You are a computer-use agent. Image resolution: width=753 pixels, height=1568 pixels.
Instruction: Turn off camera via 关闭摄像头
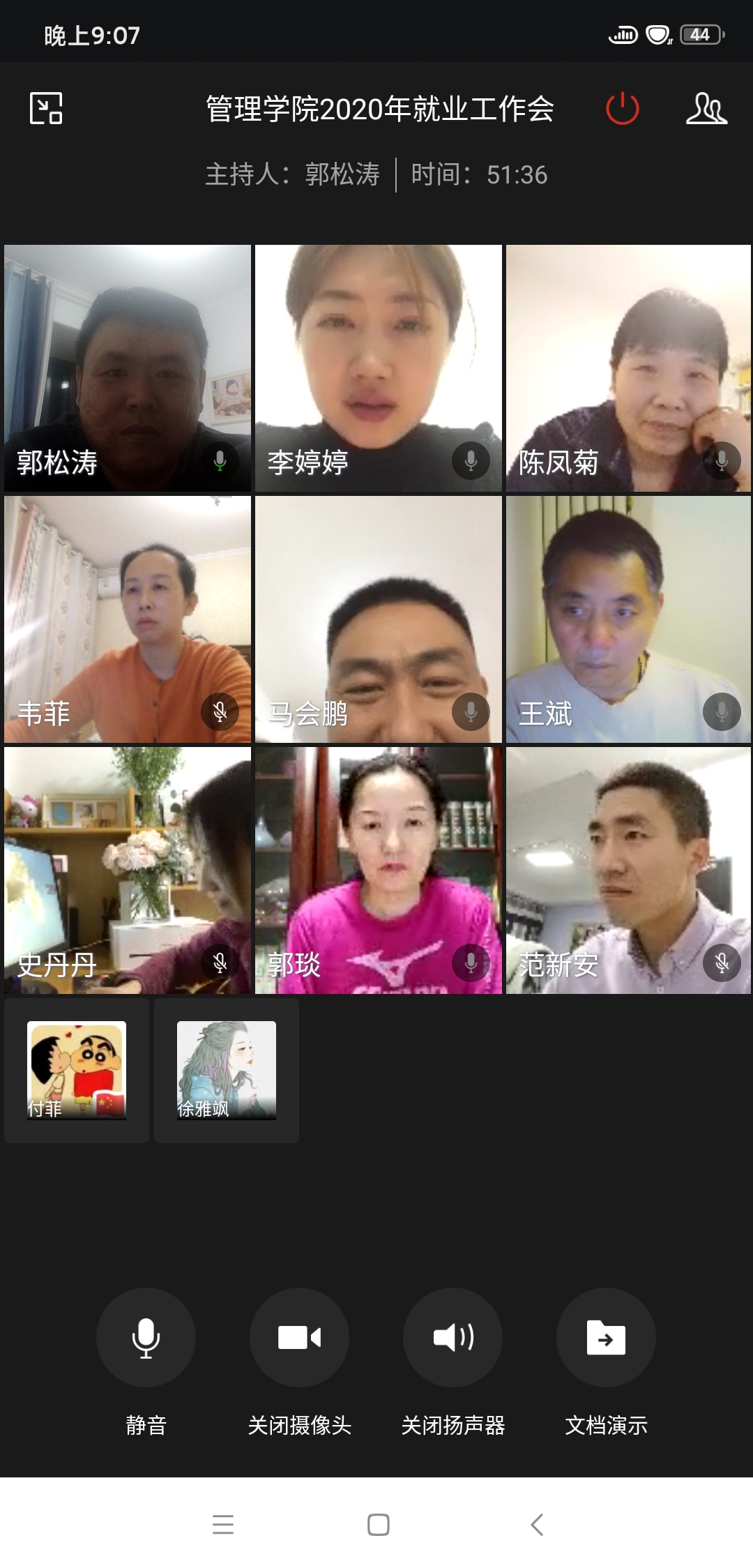(x=299, y=1337)
